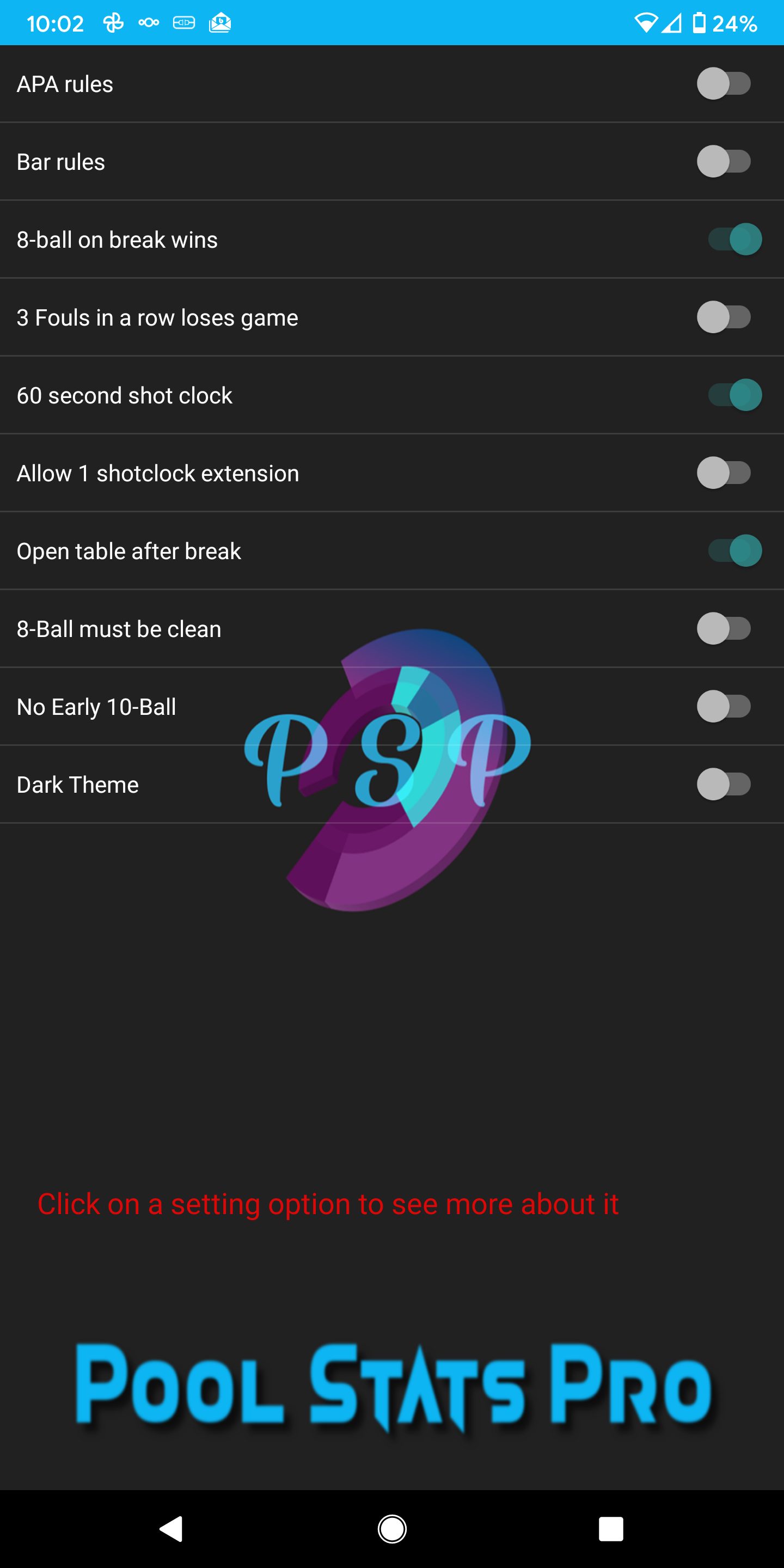784x1568 pixels.
Task: Tap the home navigation circle
Action: (x=391, y=1530)
